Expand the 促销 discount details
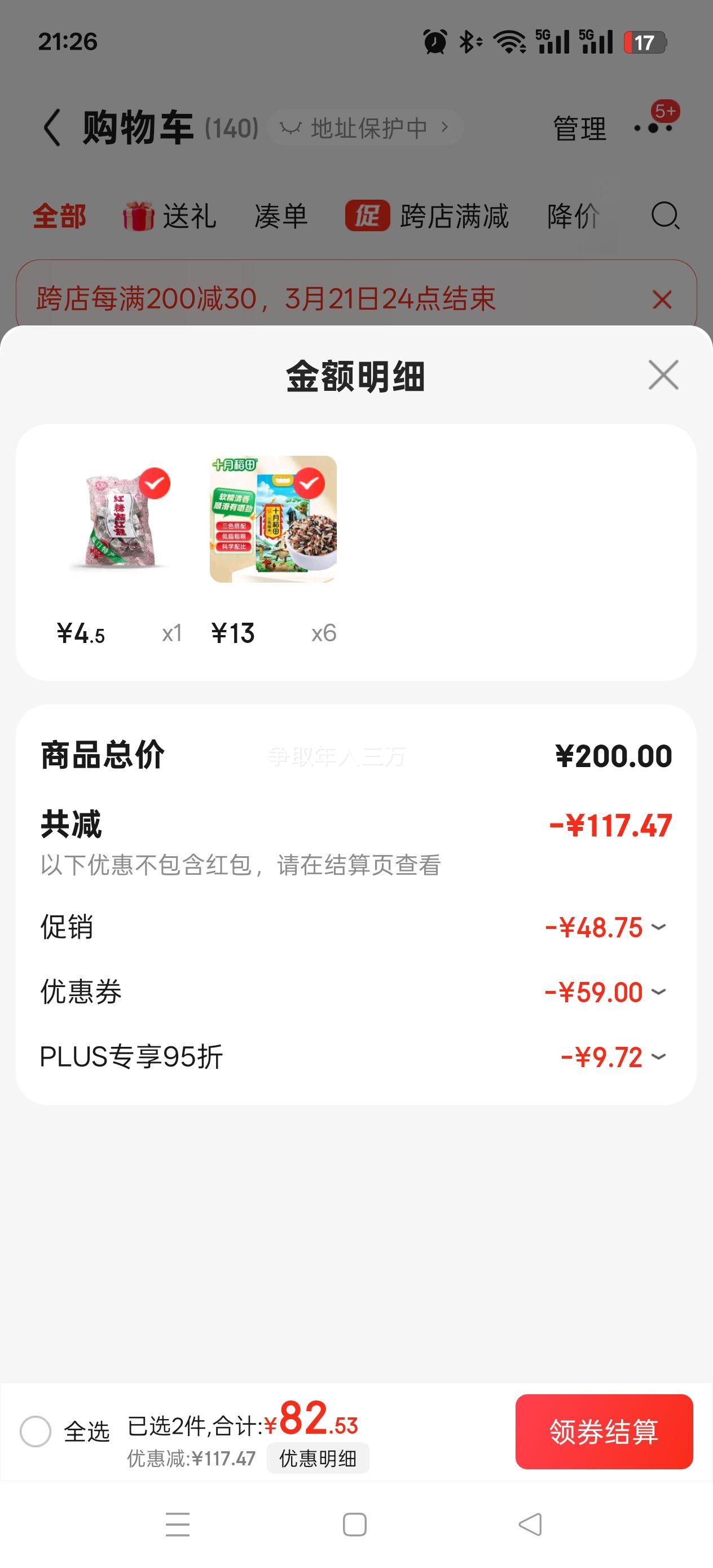Image resolution: width=713 pixels, height=1568 pixels. point(658,927)
